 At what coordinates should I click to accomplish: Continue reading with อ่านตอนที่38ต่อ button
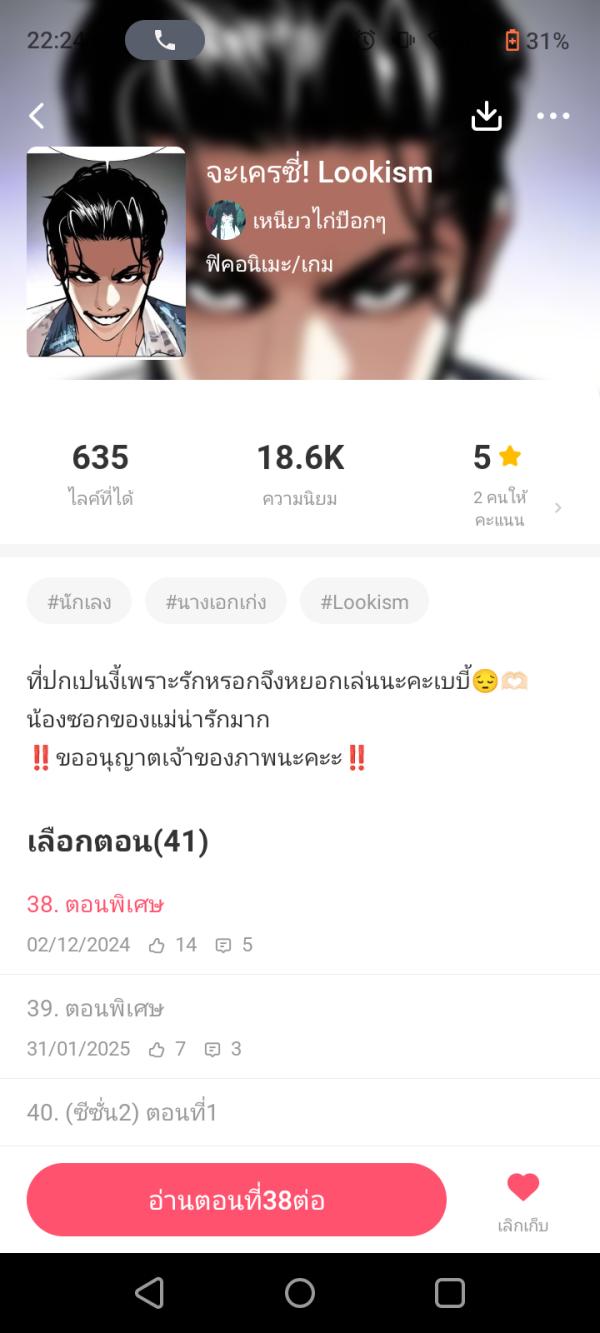[x=236, y=1200]
